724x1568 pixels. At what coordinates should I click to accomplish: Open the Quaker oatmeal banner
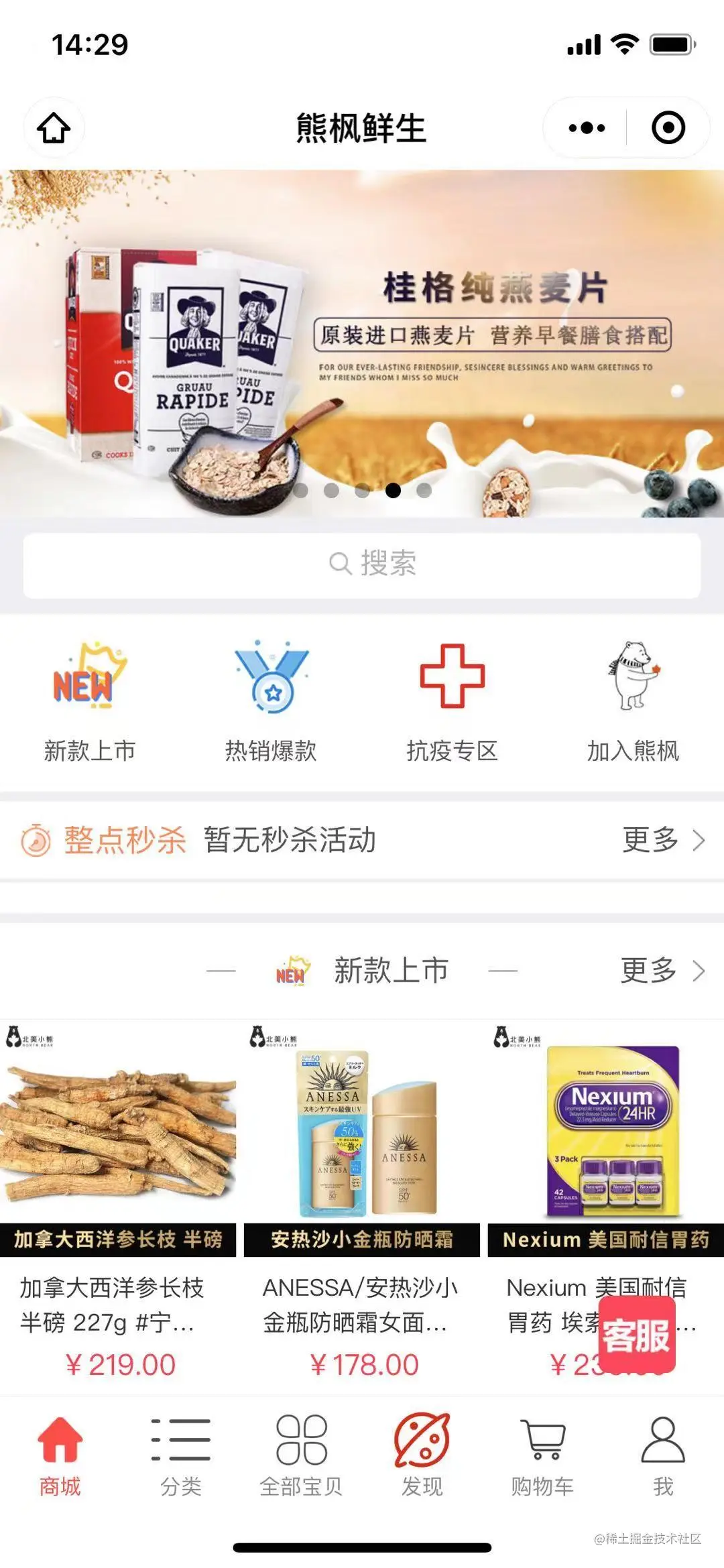click(x=362, y=343)
